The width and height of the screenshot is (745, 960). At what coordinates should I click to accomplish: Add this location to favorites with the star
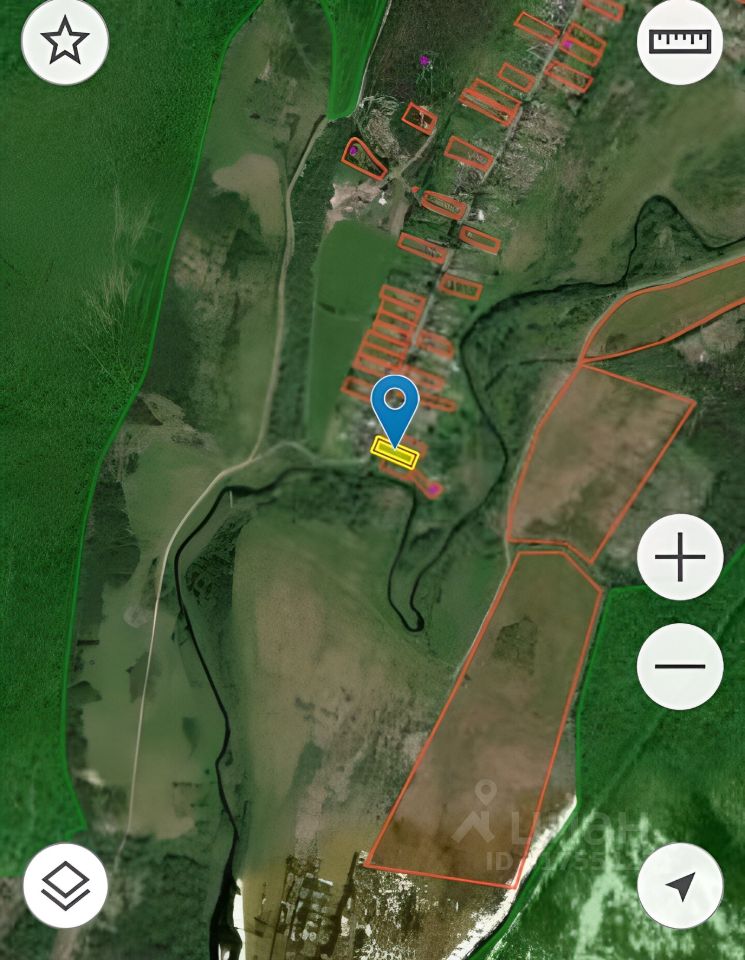click(x=65, y=42)
